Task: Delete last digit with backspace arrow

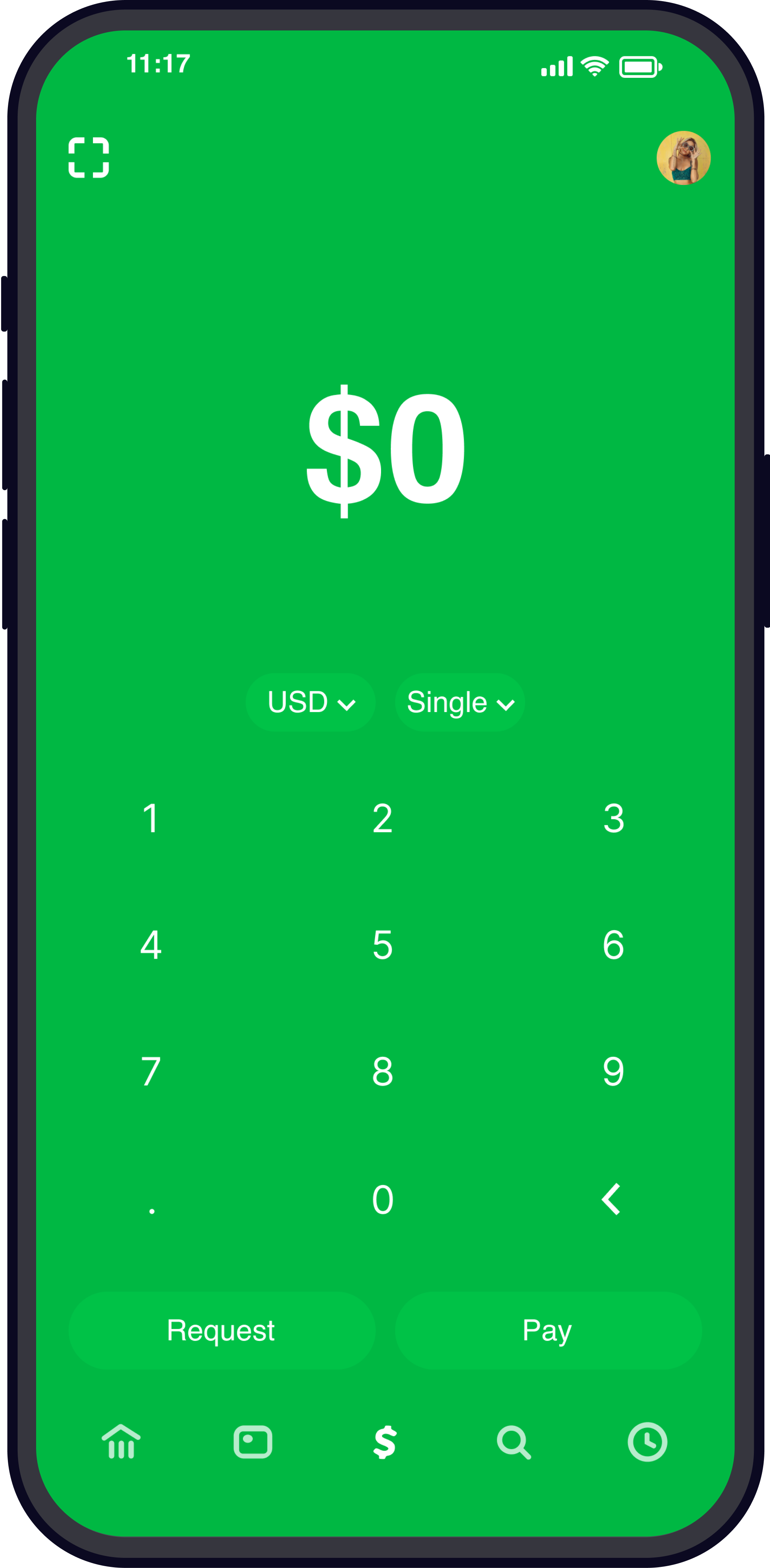Action: pos(611,1199)
